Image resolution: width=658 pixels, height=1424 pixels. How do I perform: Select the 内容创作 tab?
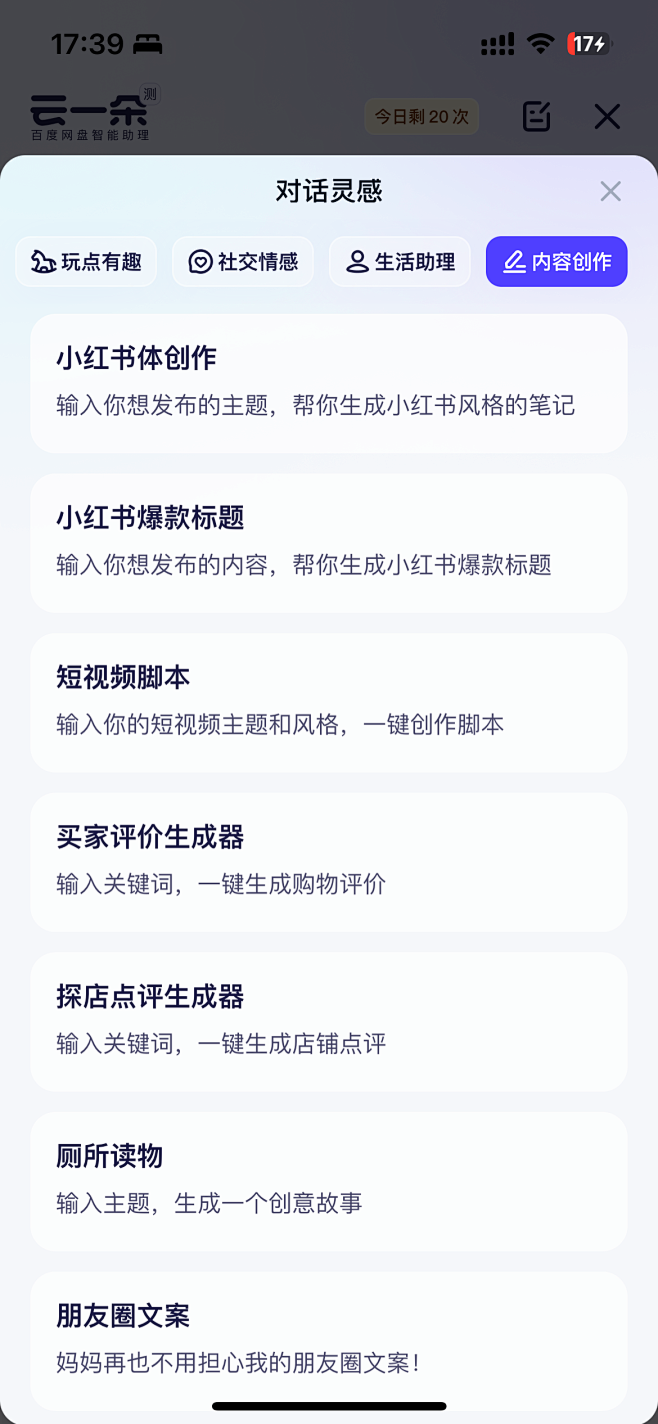pos(557,262)
